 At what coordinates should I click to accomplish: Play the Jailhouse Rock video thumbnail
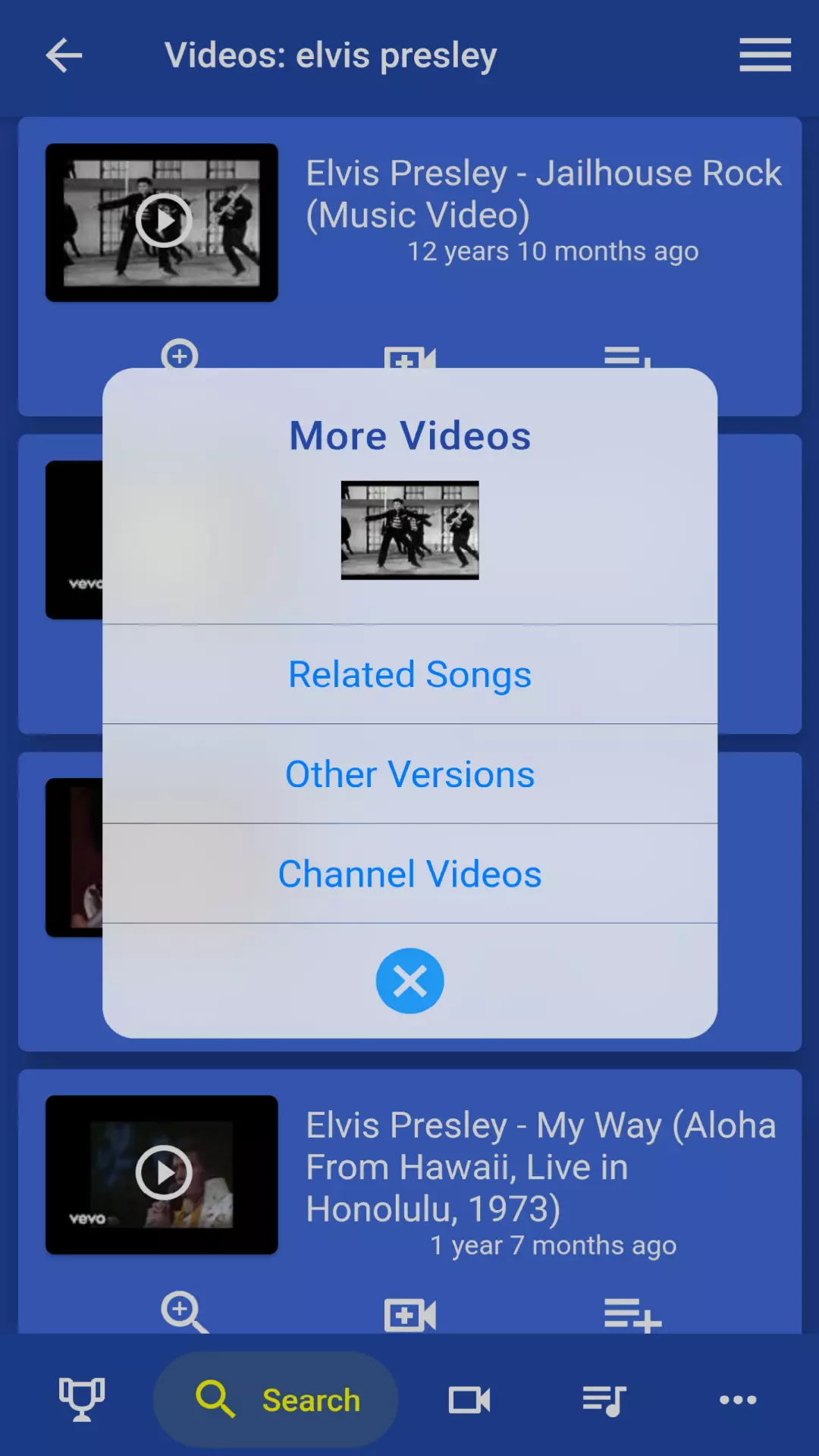point(162,221)
